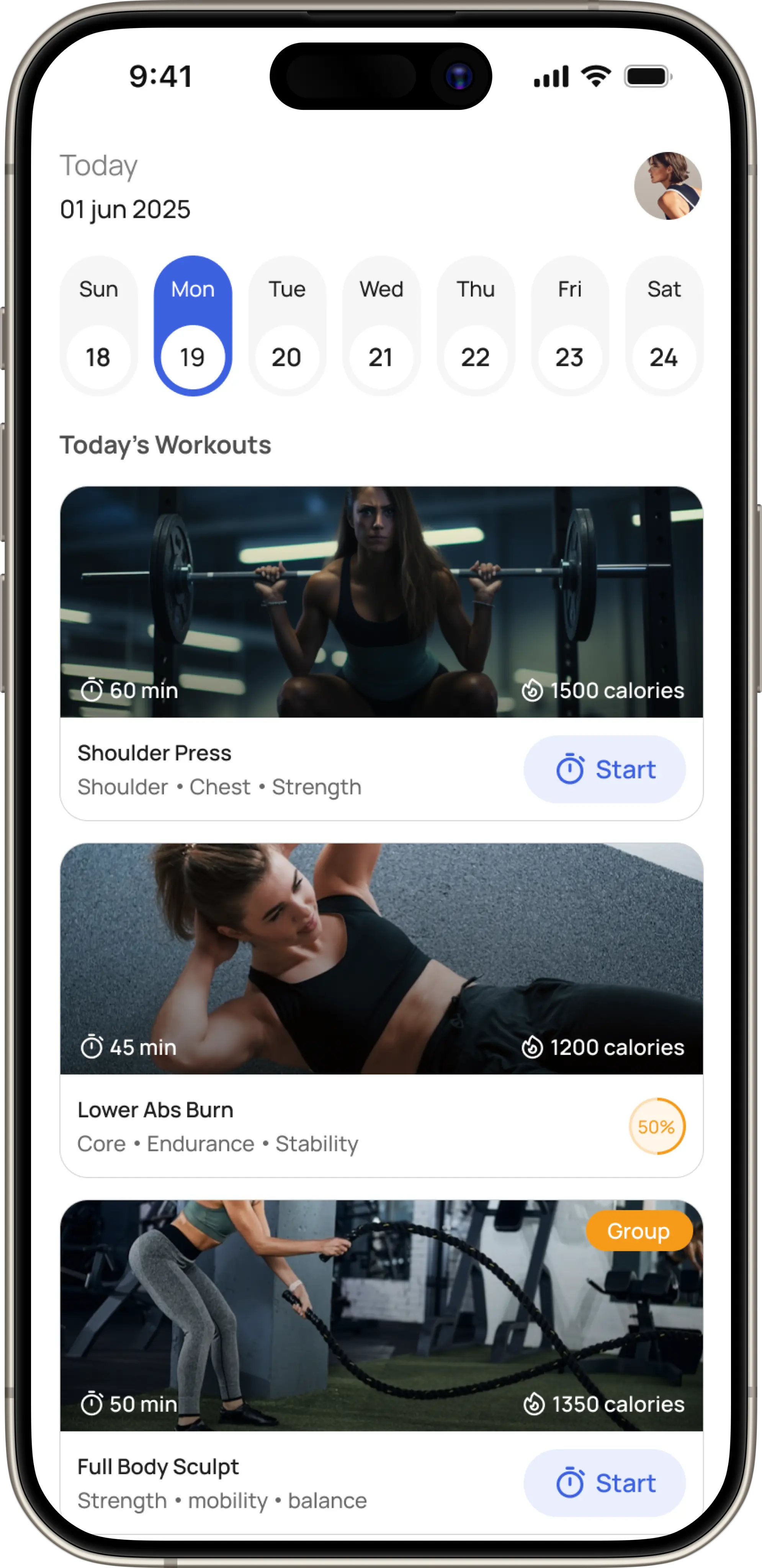This screenshot has width=762, height=1568.
Task: Choose Friday 23
Action: tap(570, 326)
